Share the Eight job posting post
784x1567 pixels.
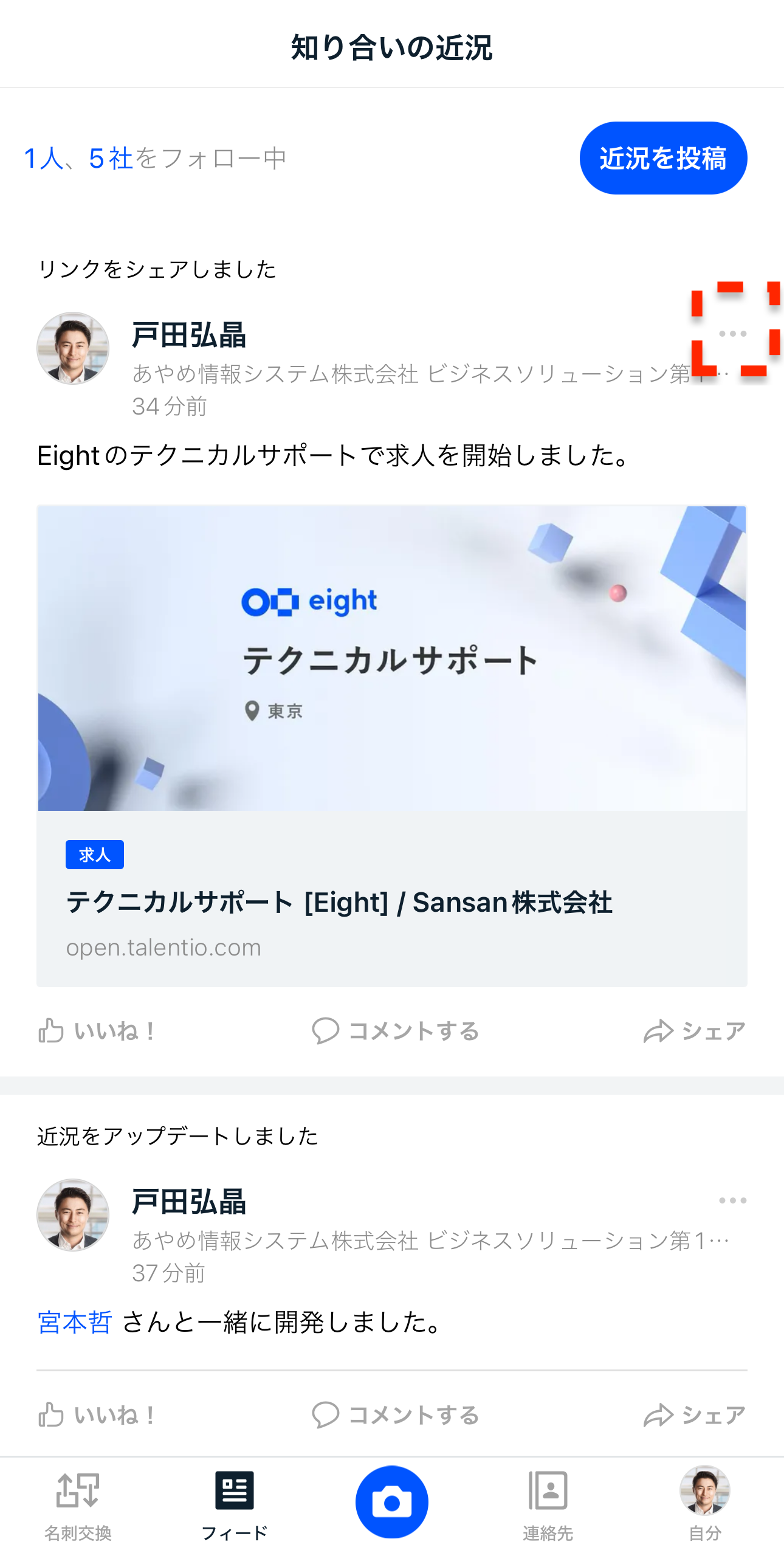694,1031
